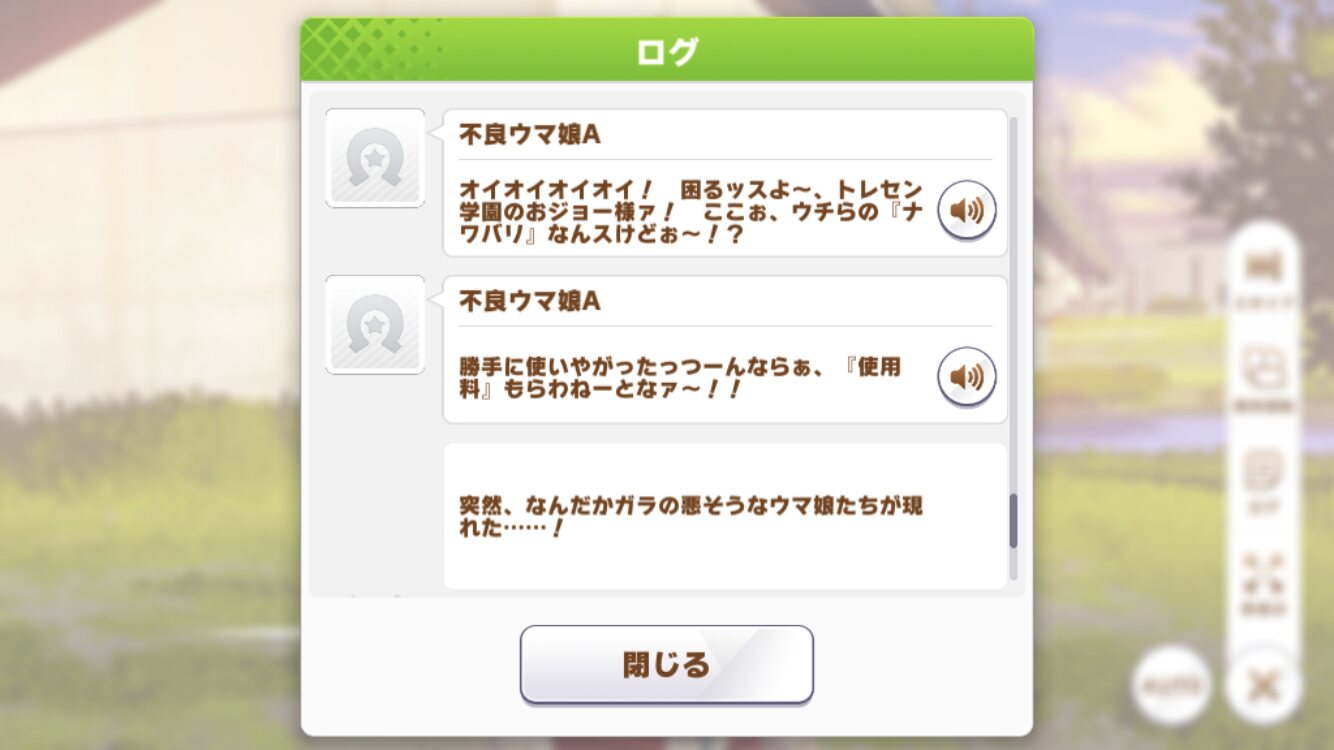1334x750 pixels.
Task: Close the log with 閉じる button
Action: (x=666, y=664)
